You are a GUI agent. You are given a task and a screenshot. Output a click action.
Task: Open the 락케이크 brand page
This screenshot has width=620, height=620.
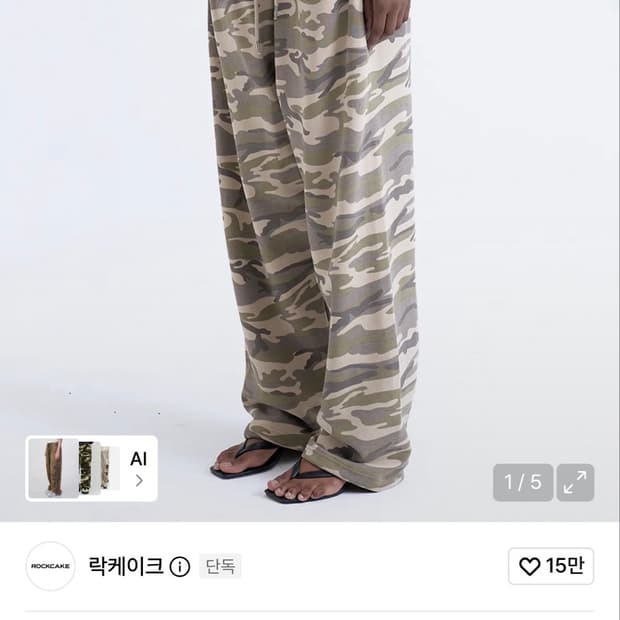click(126, 566)
